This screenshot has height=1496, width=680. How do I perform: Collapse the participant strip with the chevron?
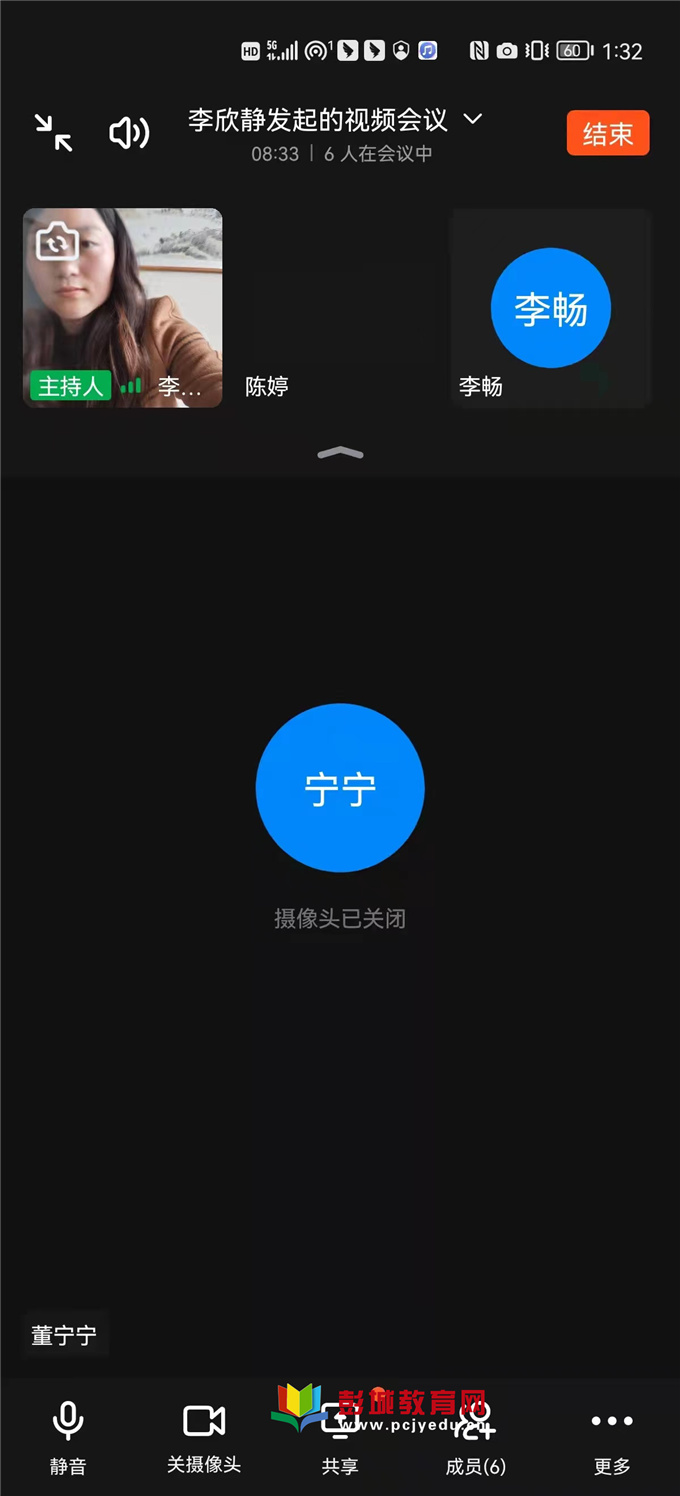pyautogui.click(x=340, y=453)
